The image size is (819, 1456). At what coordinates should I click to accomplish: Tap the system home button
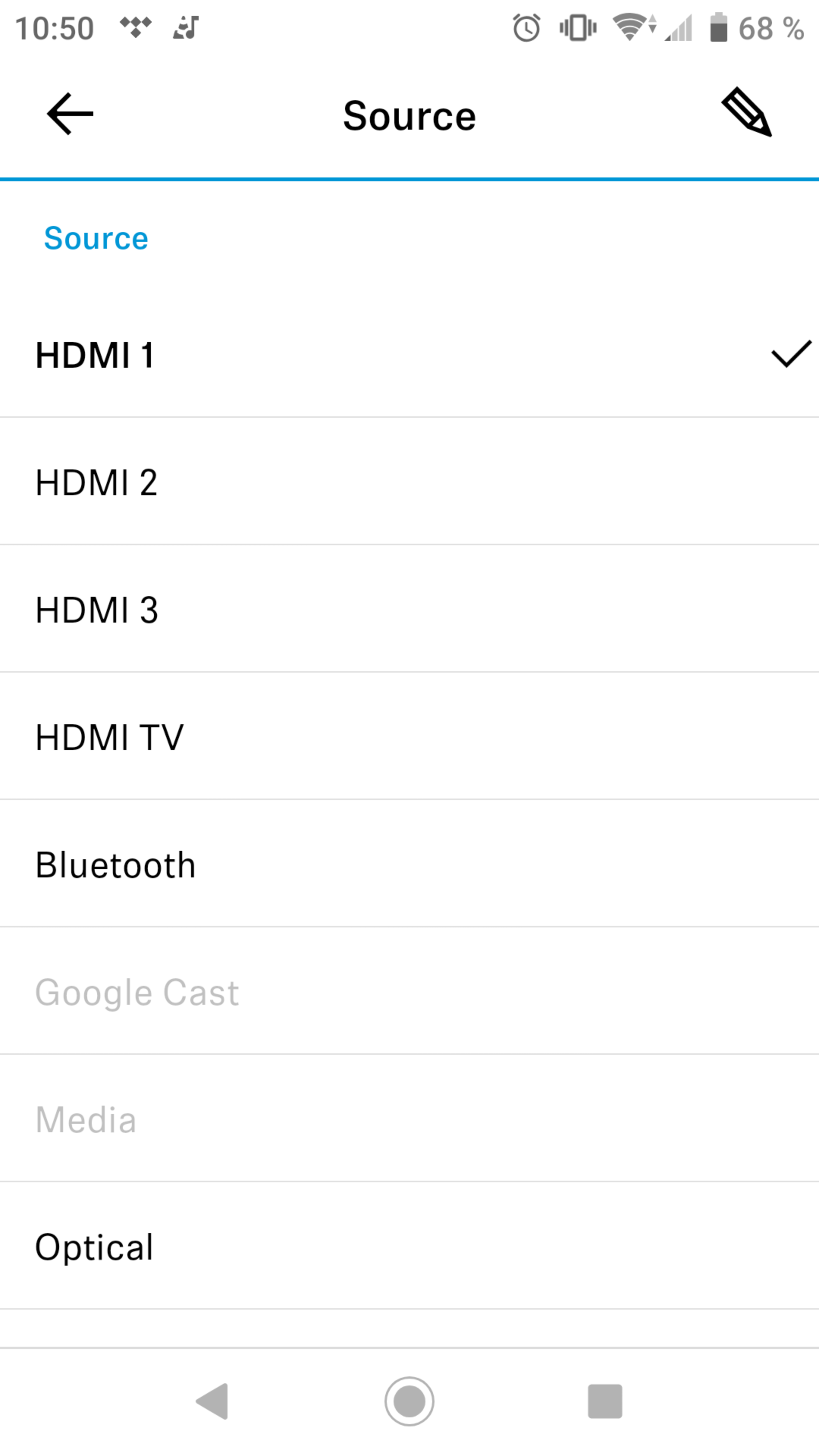(x=409, y=1401)
